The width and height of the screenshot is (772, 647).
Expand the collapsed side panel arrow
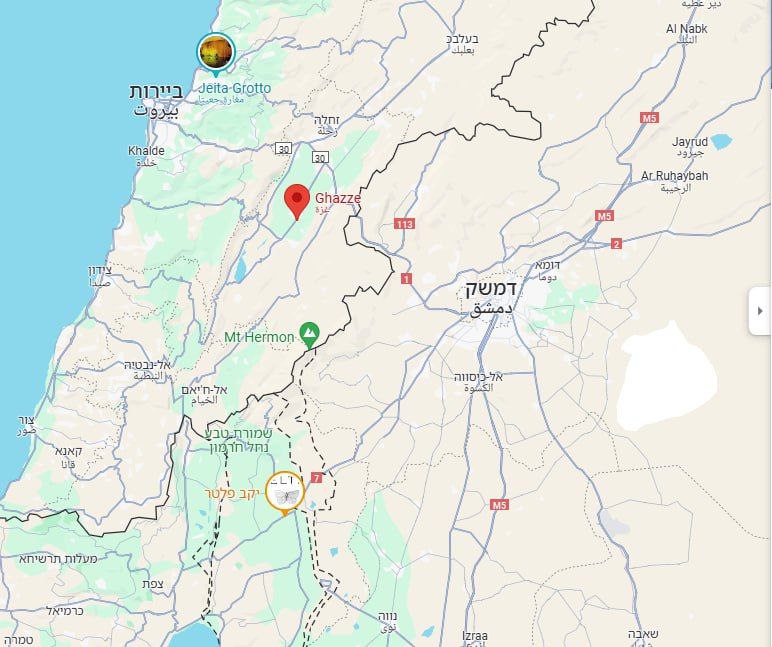click(x=760, y=312)
